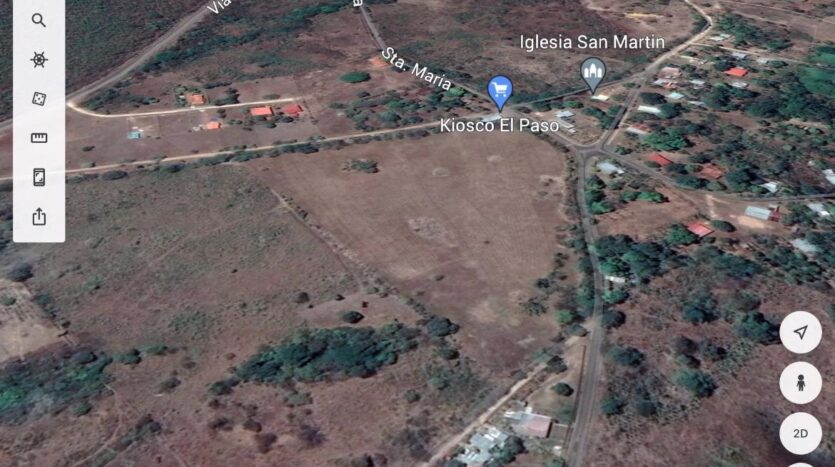The height and width of the screenshot is (467, 835).
Task: Open the phone icon in toolbar
Action: click(39, 177)
